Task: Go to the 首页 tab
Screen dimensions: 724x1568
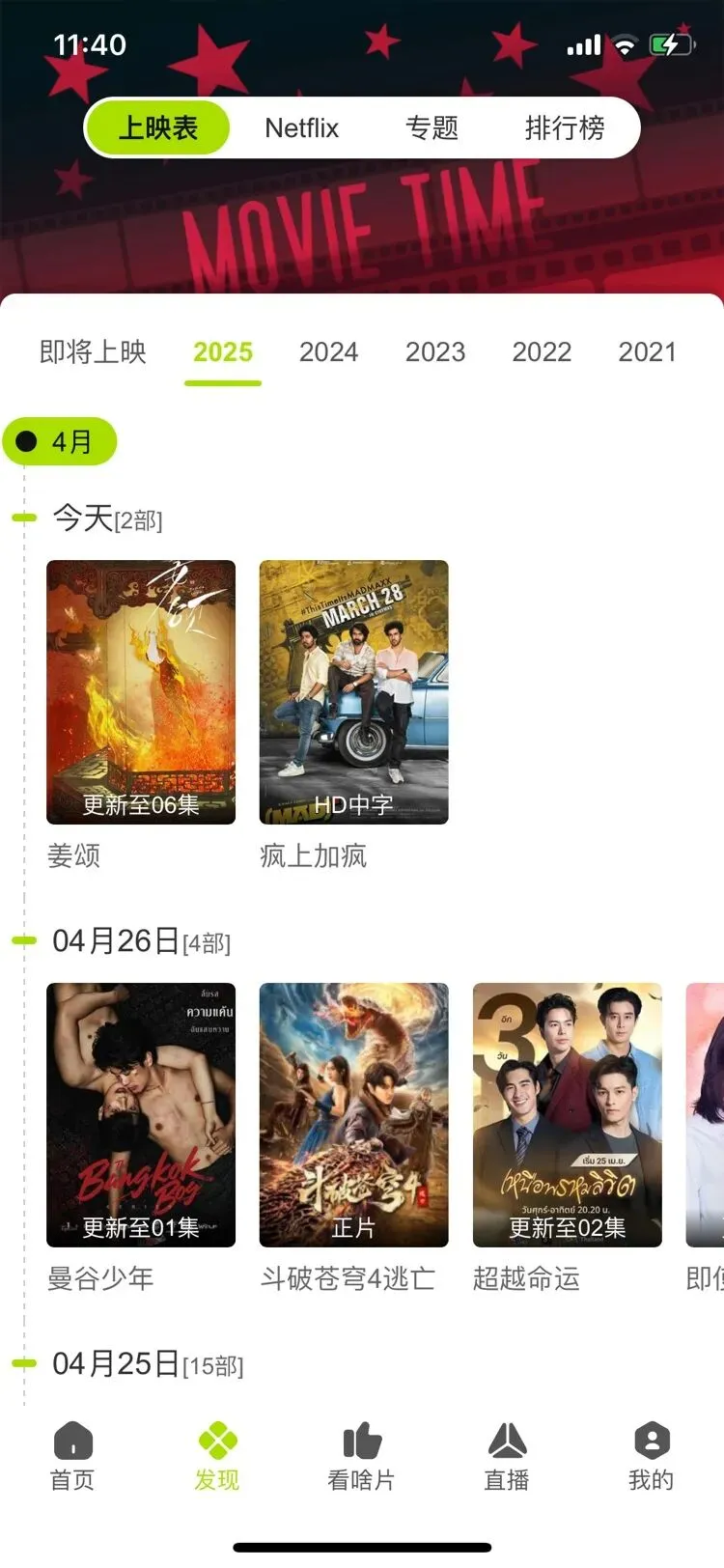Action: click(x=72, y=1456)
